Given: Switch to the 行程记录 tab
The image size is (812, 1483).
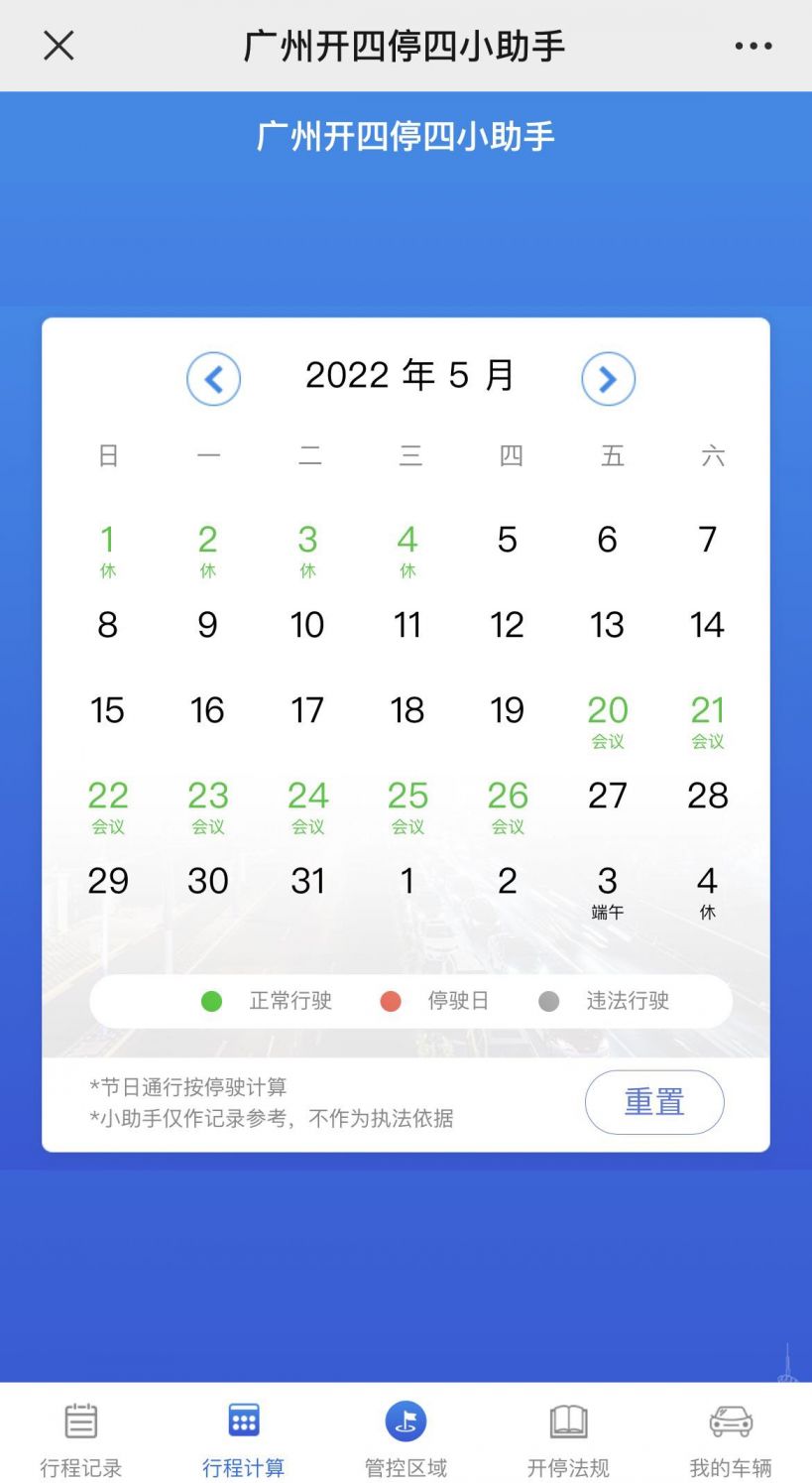Looking at the screenshot, I should coord(81,1439).
